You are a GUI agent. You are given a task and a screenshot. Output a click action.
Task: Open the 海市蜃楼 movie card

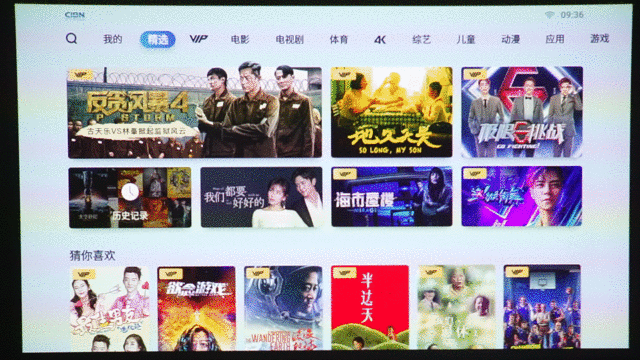(x=392, y=196)
